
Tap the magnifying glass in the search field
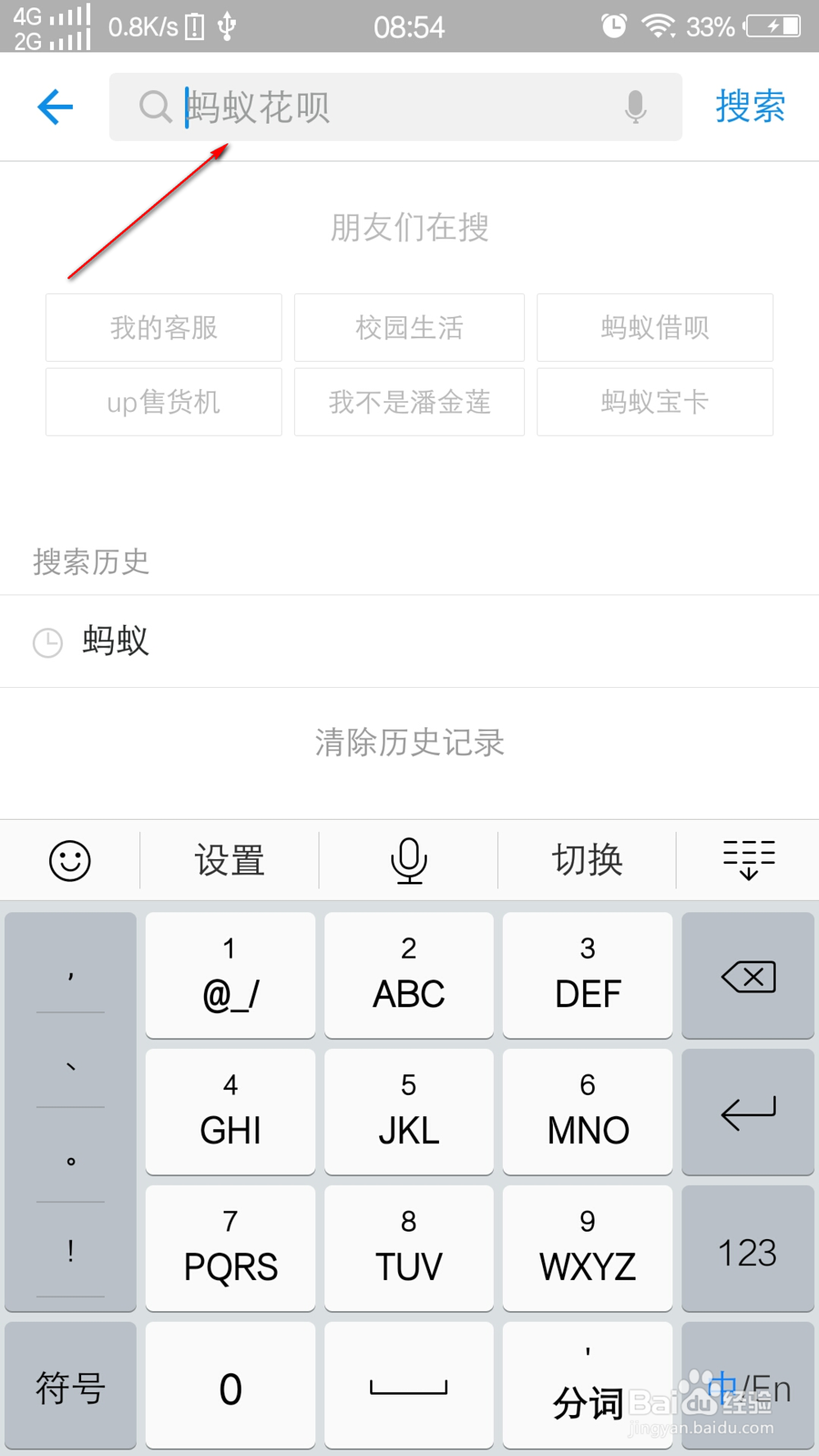click(x=155, y=106)
